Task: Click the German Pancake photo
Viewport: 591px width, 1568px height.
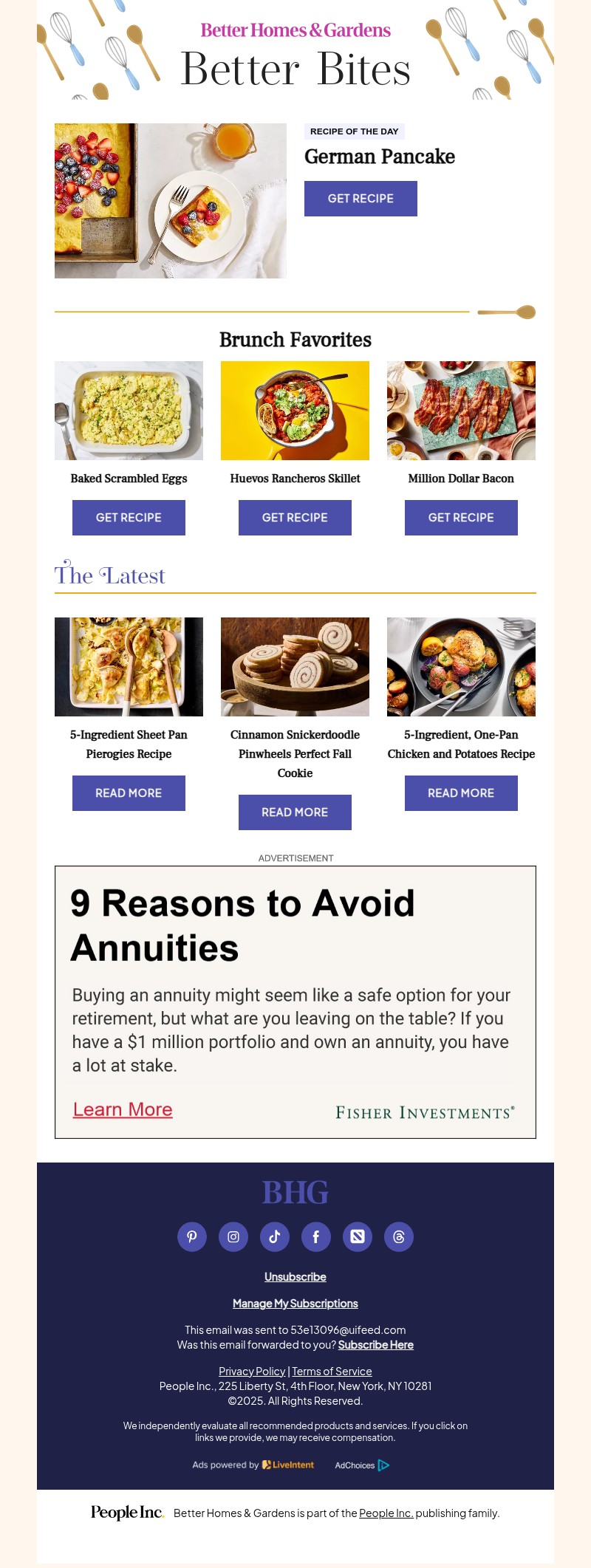Action: click(x=171, y=200)
